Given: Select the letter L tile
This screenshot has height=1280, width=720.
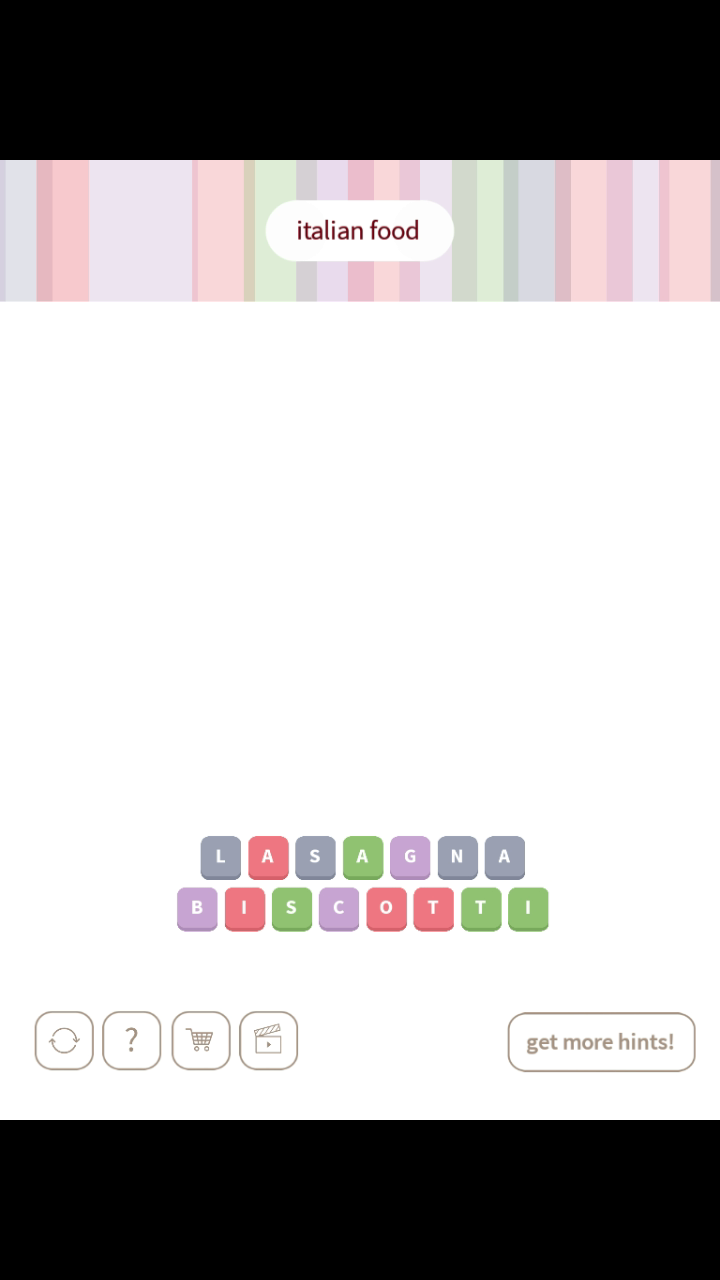Looking at the screenshot, I should (x=220, y=857).
